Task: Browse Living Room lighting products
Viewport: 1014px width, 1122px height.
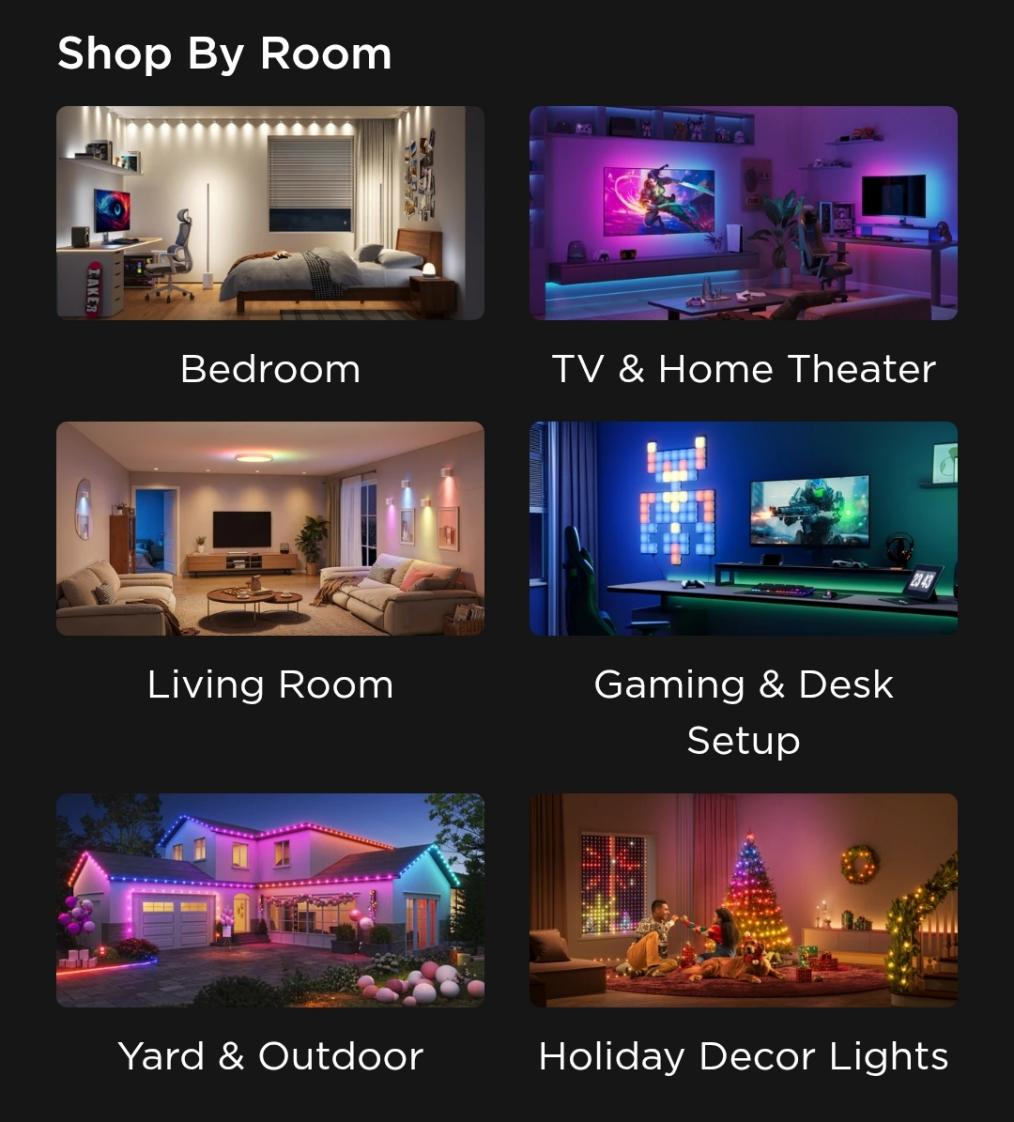Action: 270,528
